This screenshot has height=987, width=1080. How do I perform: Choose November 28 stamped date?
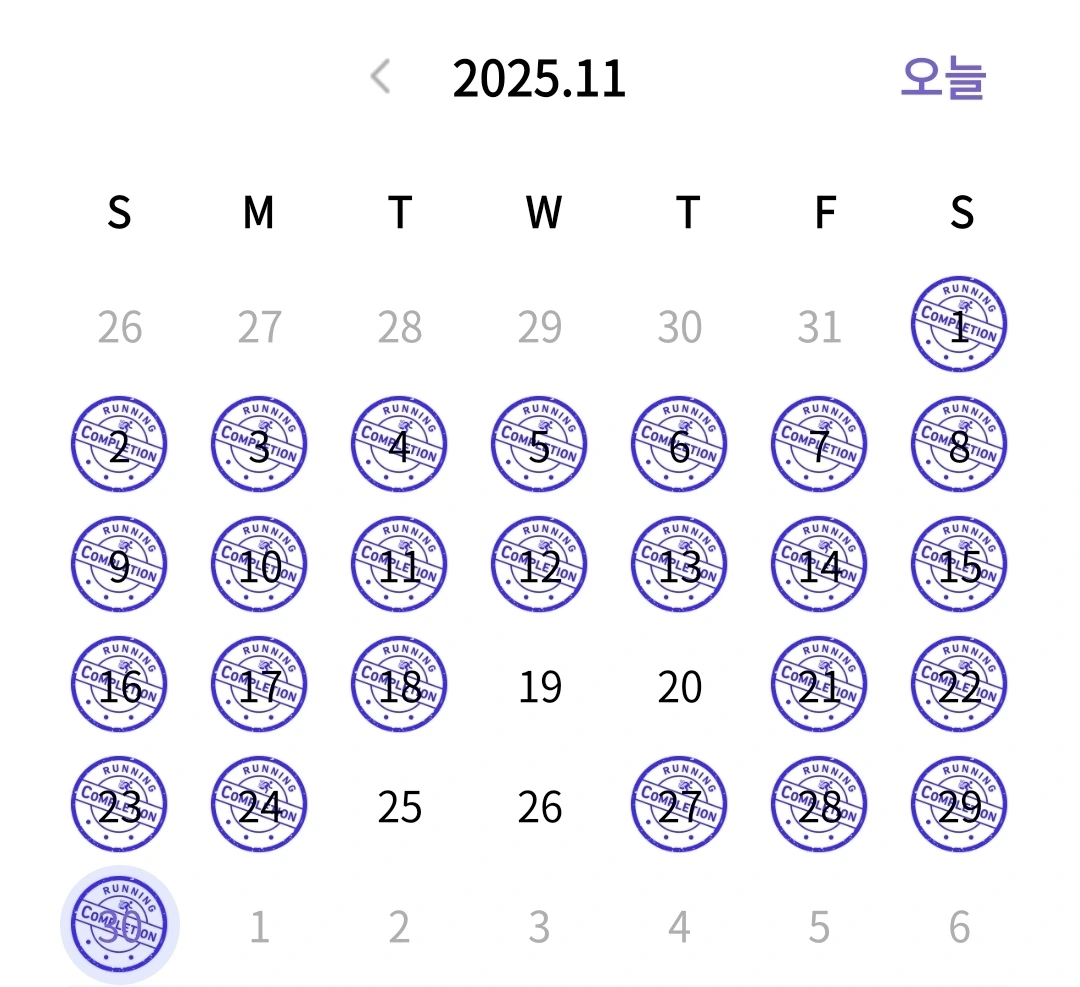pyautogui.click(x=819, y=804)
